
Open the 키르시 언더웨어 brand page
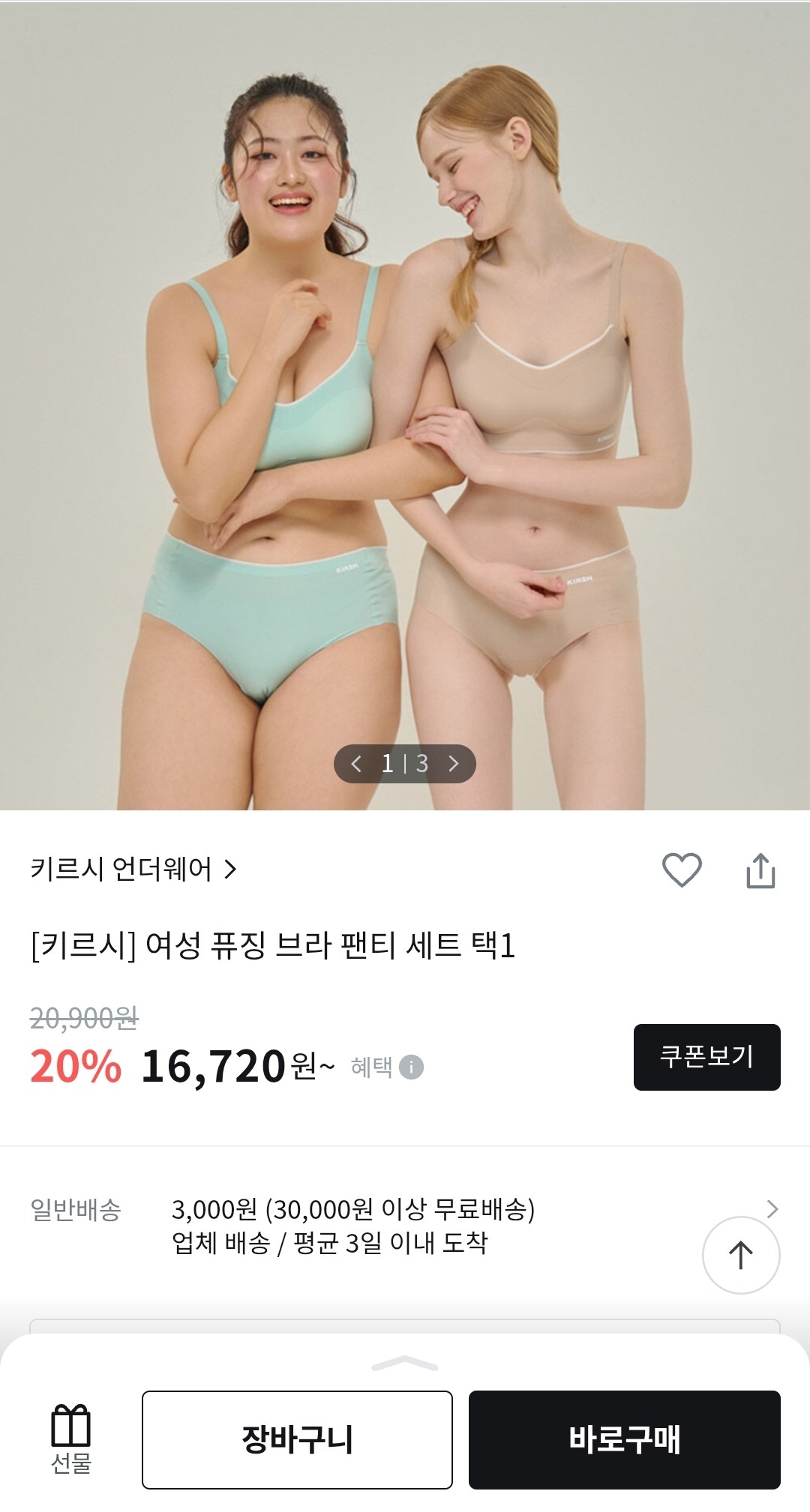(x=133, y=870)
